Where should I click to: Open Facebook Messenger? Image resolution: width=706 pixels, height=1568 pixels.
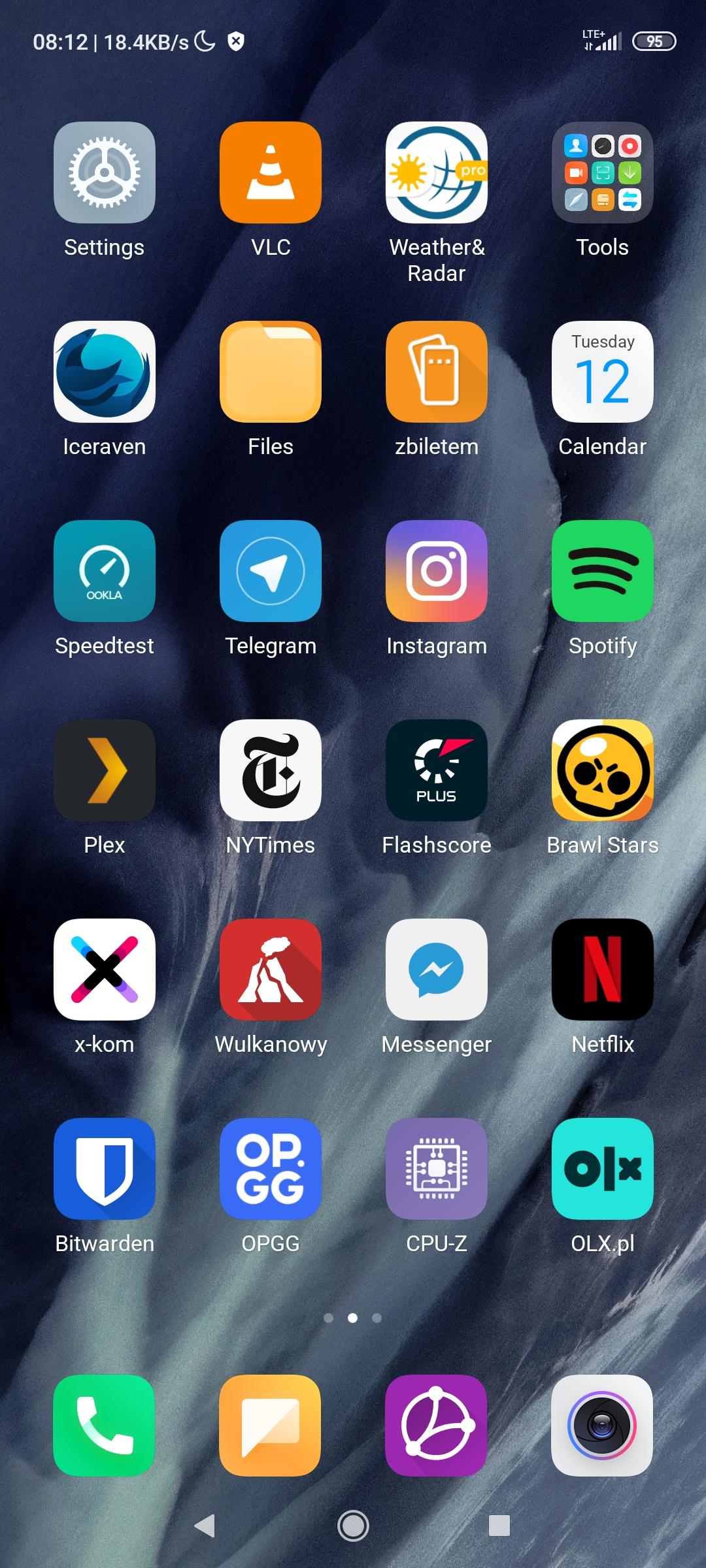point(437,970)
